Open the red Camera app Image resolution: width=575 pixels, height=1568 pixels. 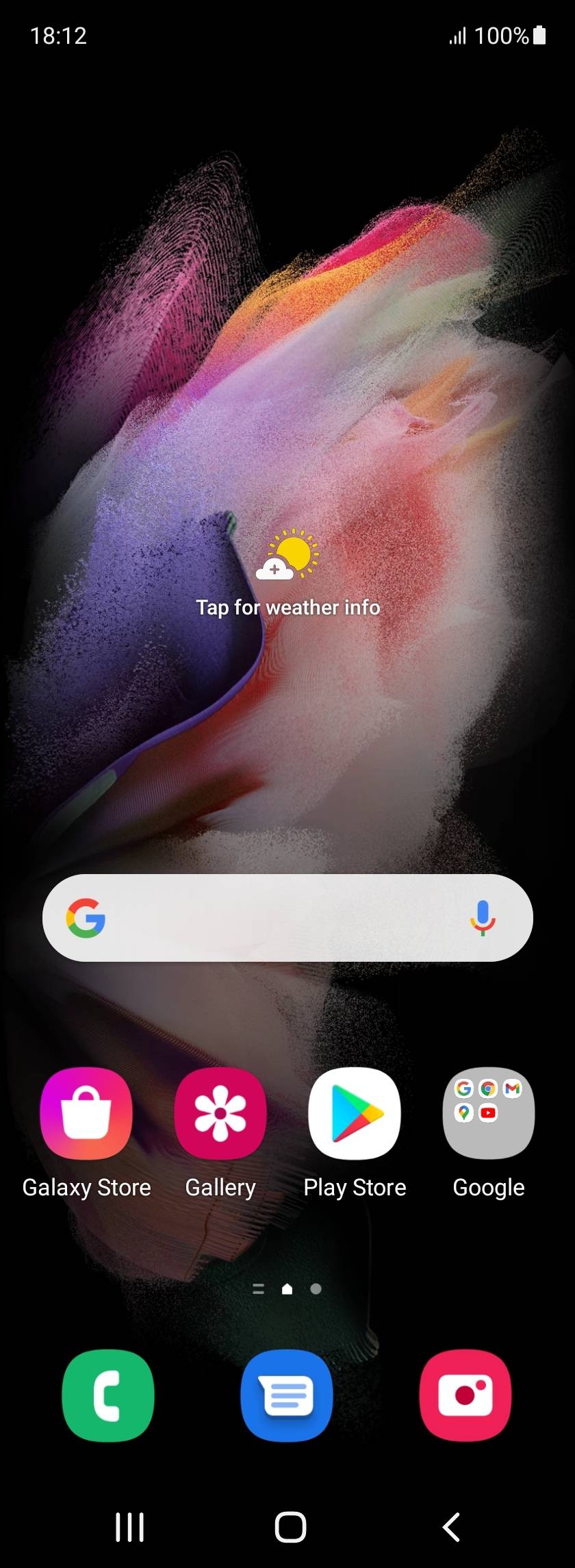465,1395
